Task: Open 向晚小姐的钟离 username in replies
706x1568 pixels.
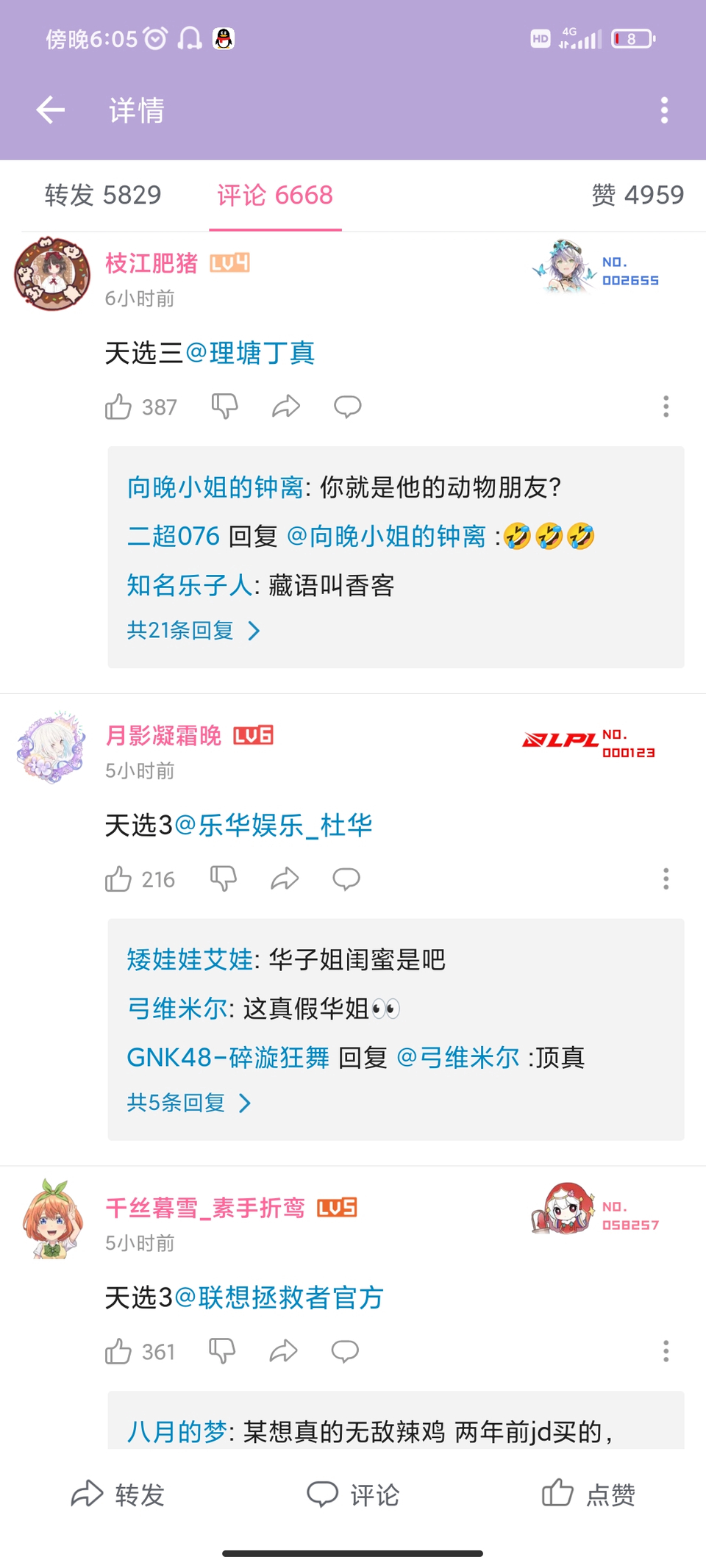Action: pyautogui.click(x=215, y=487)
